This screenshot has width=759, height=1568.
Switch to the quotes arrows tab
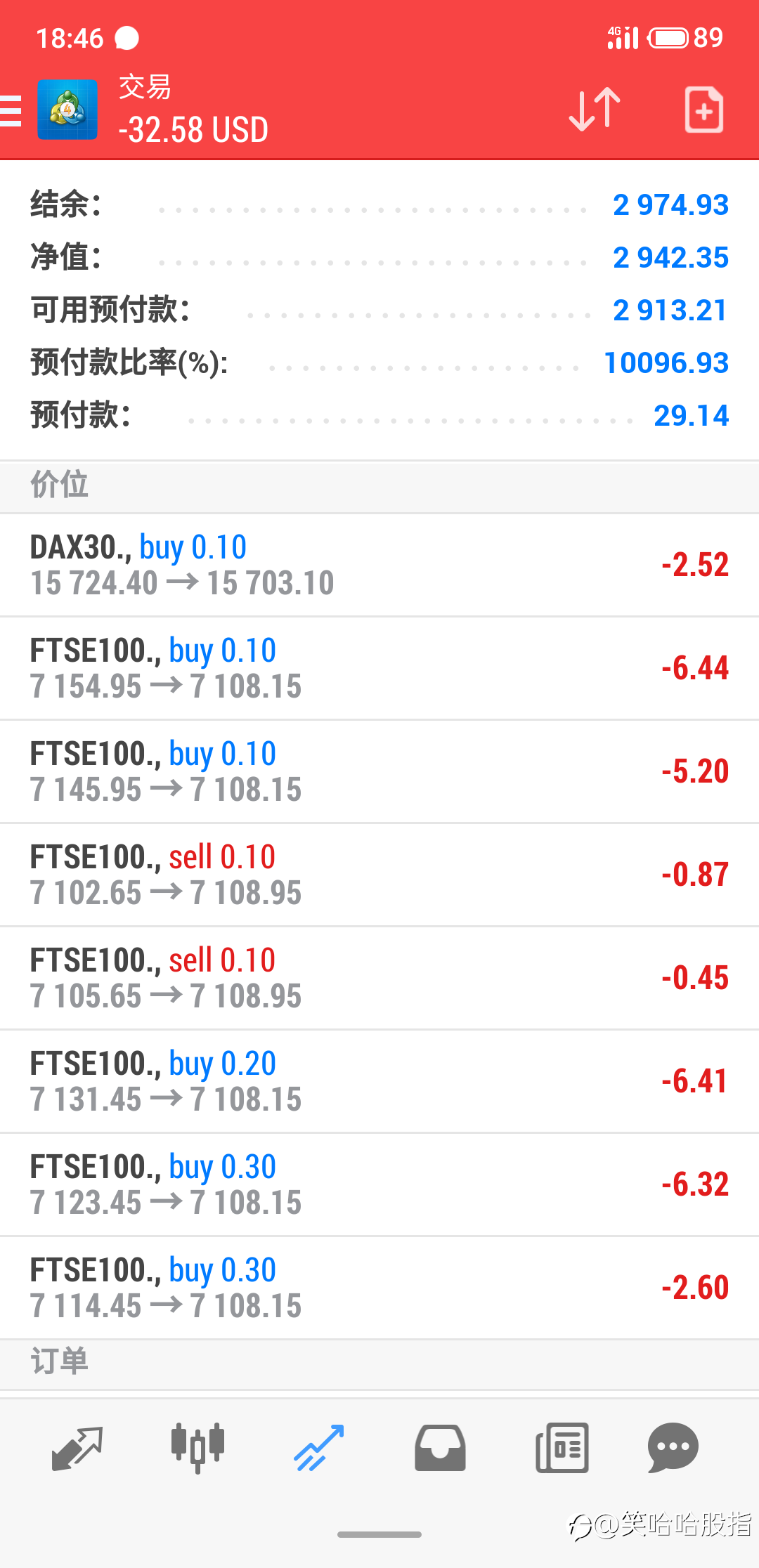pos(77,1448)
